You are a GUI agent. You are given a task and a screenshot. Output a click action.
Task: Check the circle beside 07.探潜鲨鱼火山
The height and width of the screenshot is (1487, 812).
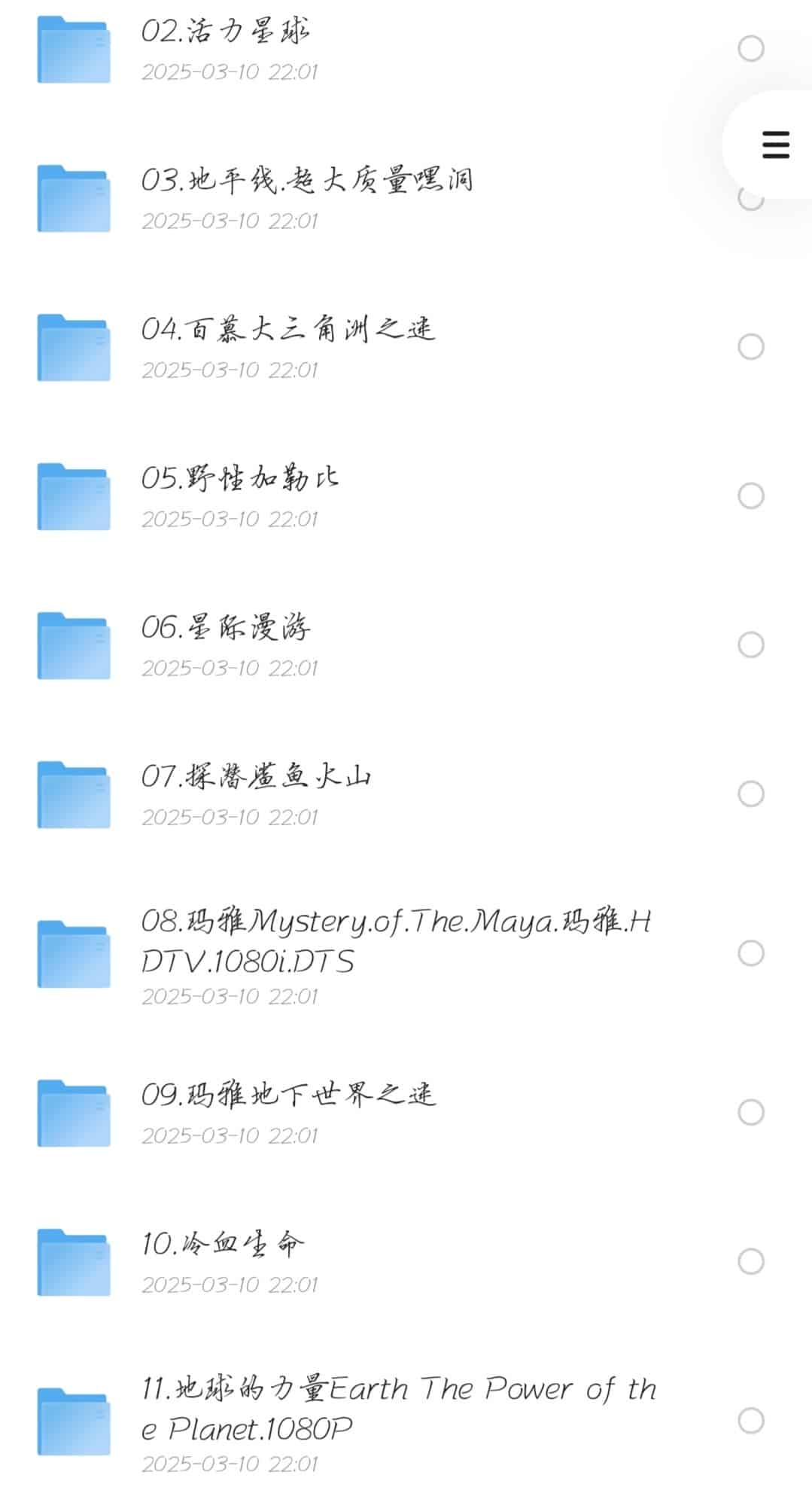pos(750,794)
